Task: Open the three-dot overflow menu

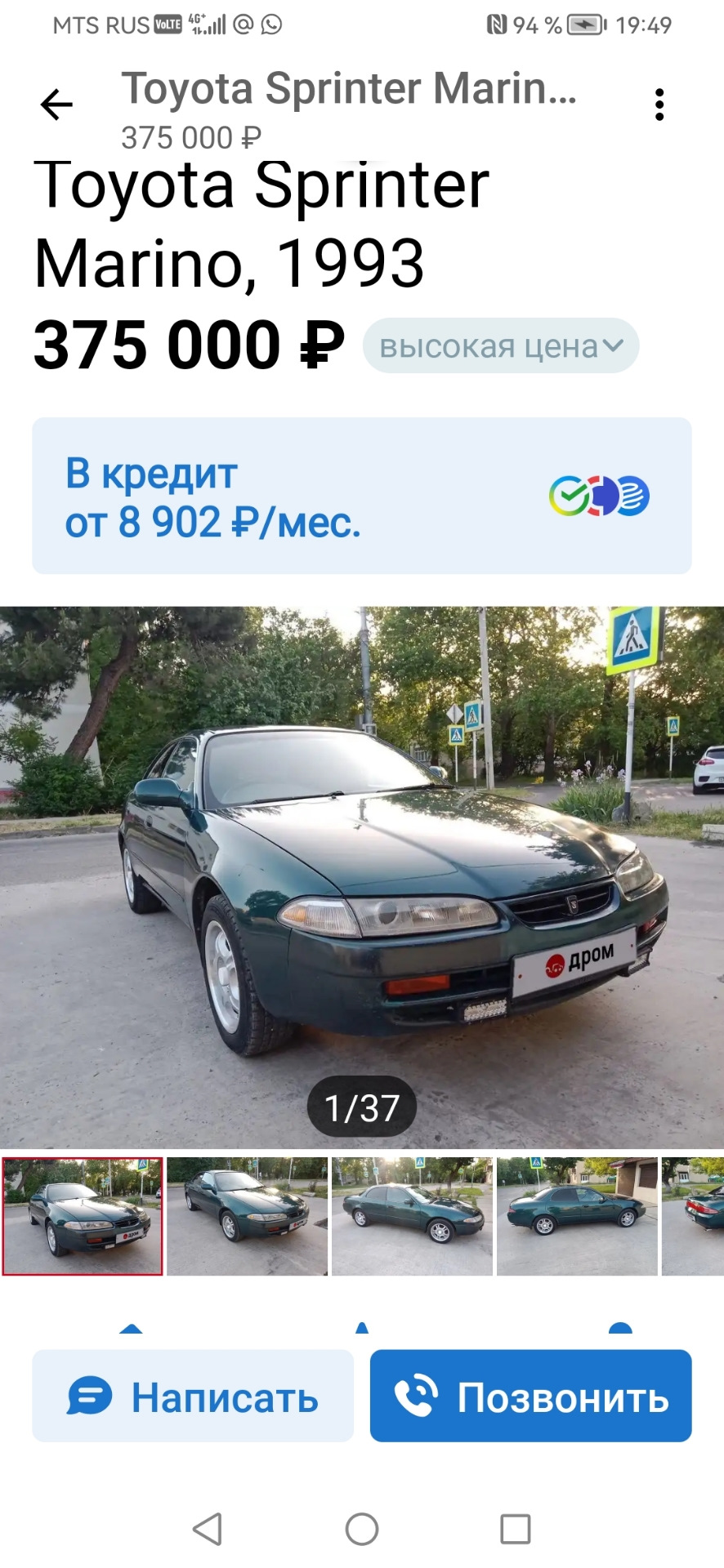Action: click(659, 105)
